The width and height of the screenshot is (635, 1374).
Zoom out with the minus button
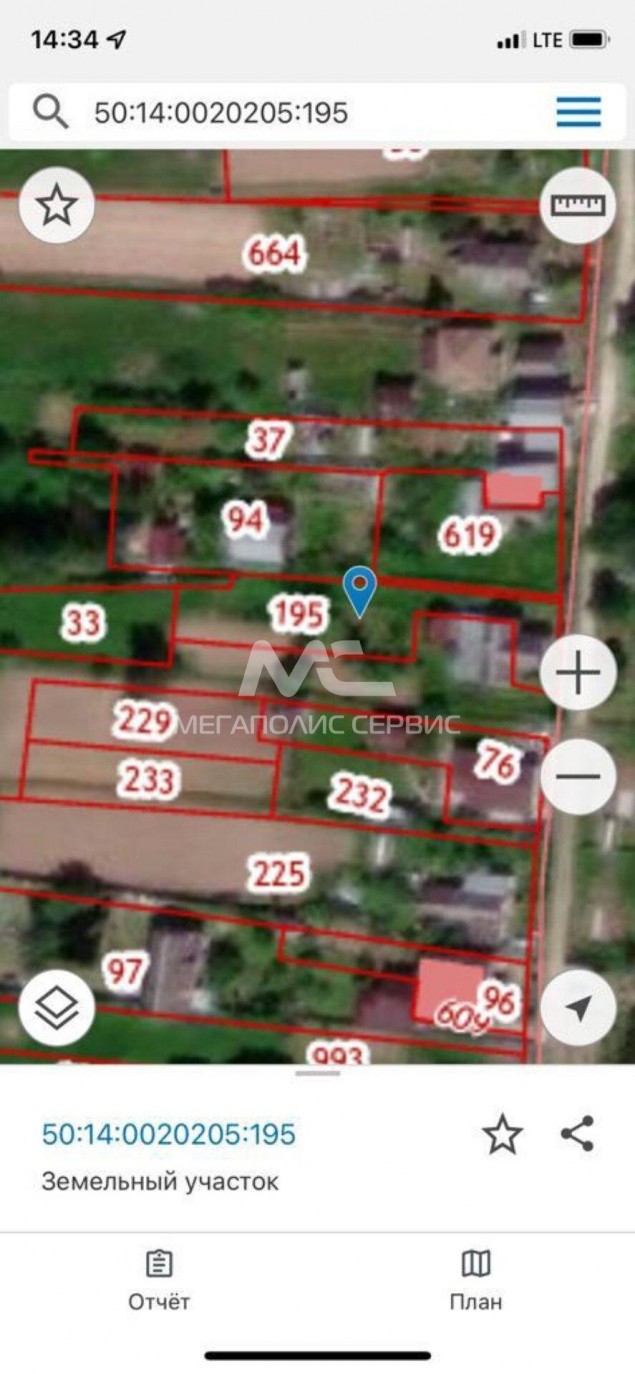pyautogui.click(x=578, y=777)
